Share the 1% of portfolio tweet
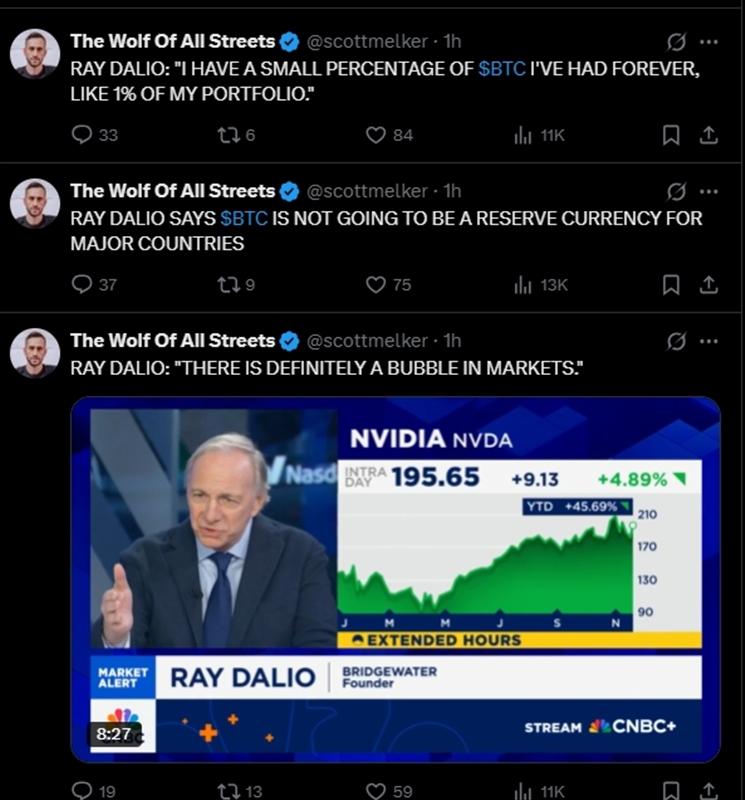 [x=707, y=134]
